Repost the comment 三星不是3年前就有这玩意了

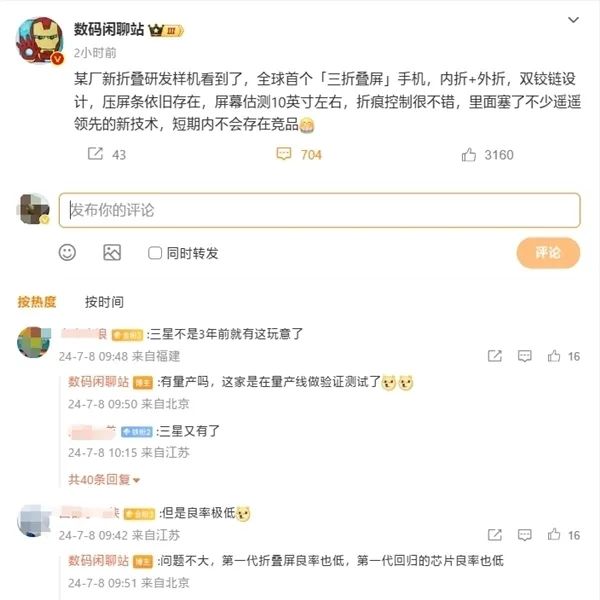pos(493,356)
